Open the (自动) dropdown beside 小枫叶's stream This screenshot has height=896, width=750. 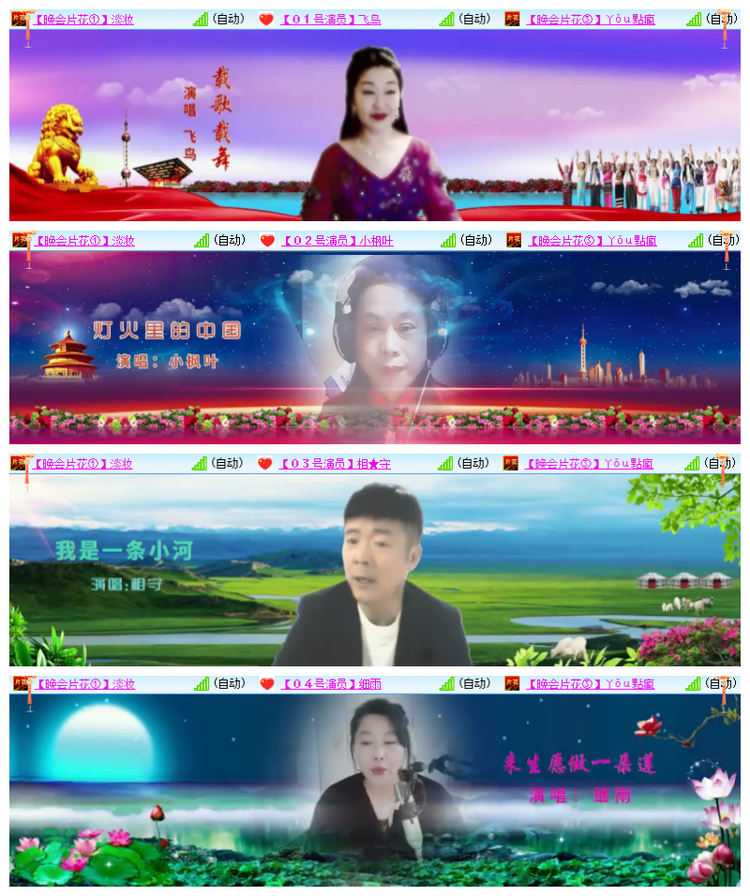coord(476,240)
